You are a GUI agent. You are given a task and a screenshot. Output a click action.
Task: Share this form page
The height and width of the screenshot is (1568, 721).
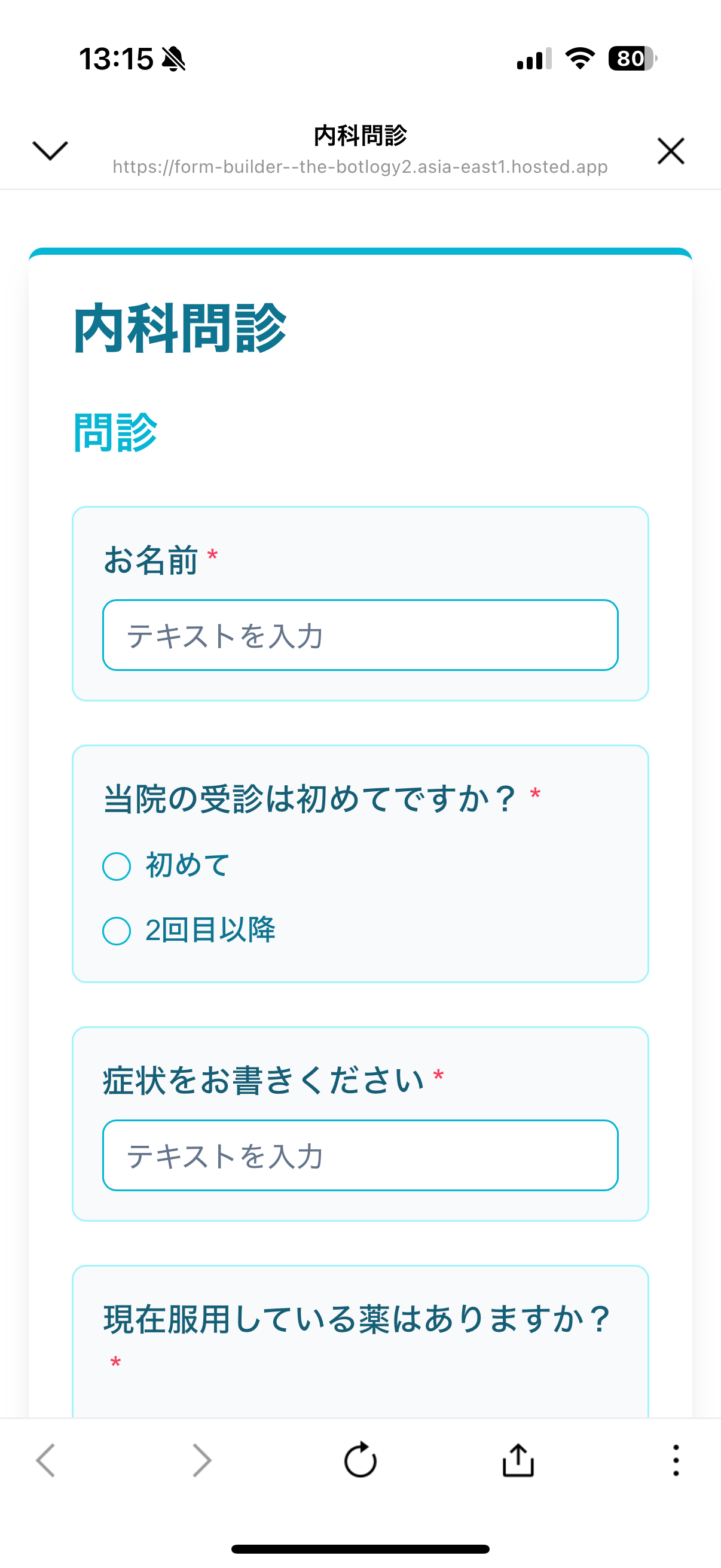518,1460
